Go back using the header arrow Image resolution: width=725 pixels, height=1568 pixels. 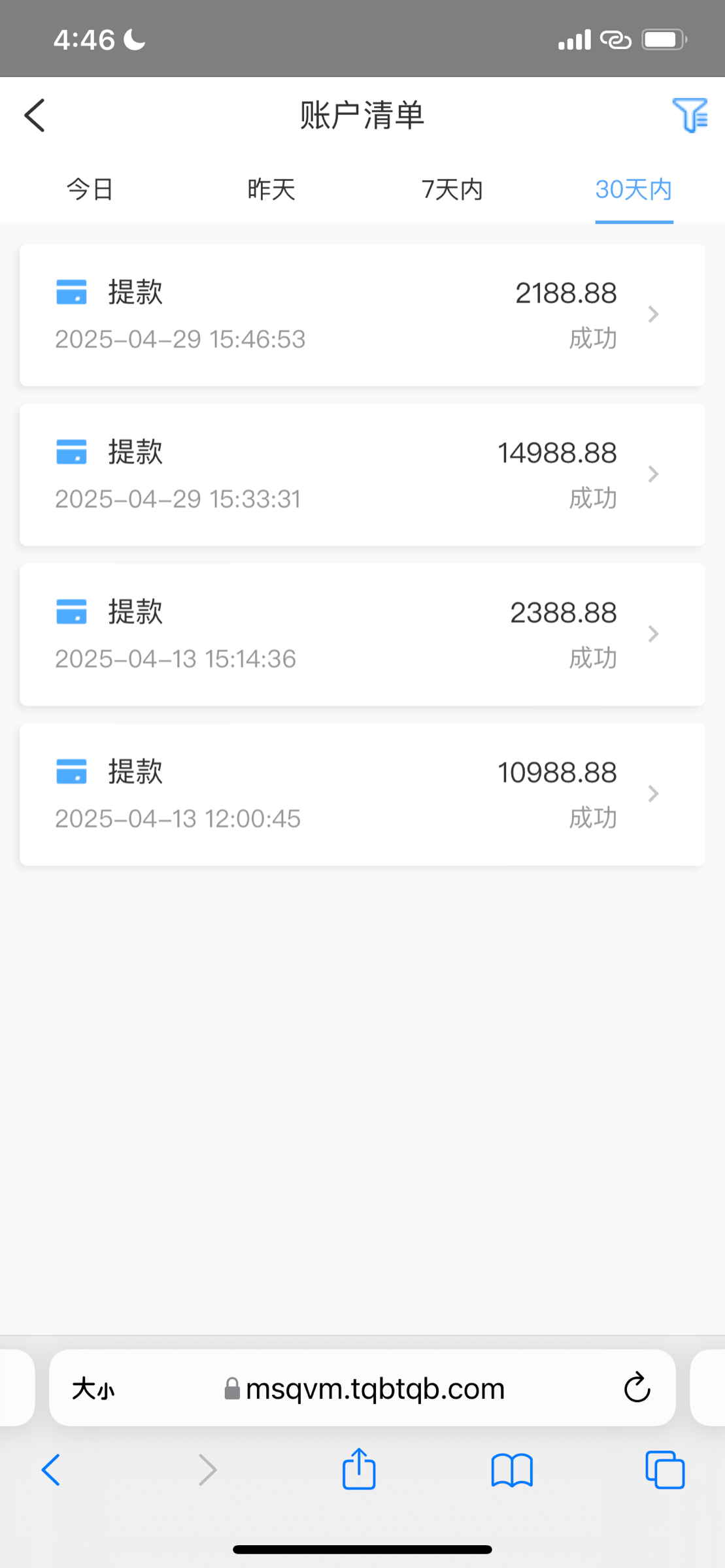pyautogui.click(x=35, y=116)
